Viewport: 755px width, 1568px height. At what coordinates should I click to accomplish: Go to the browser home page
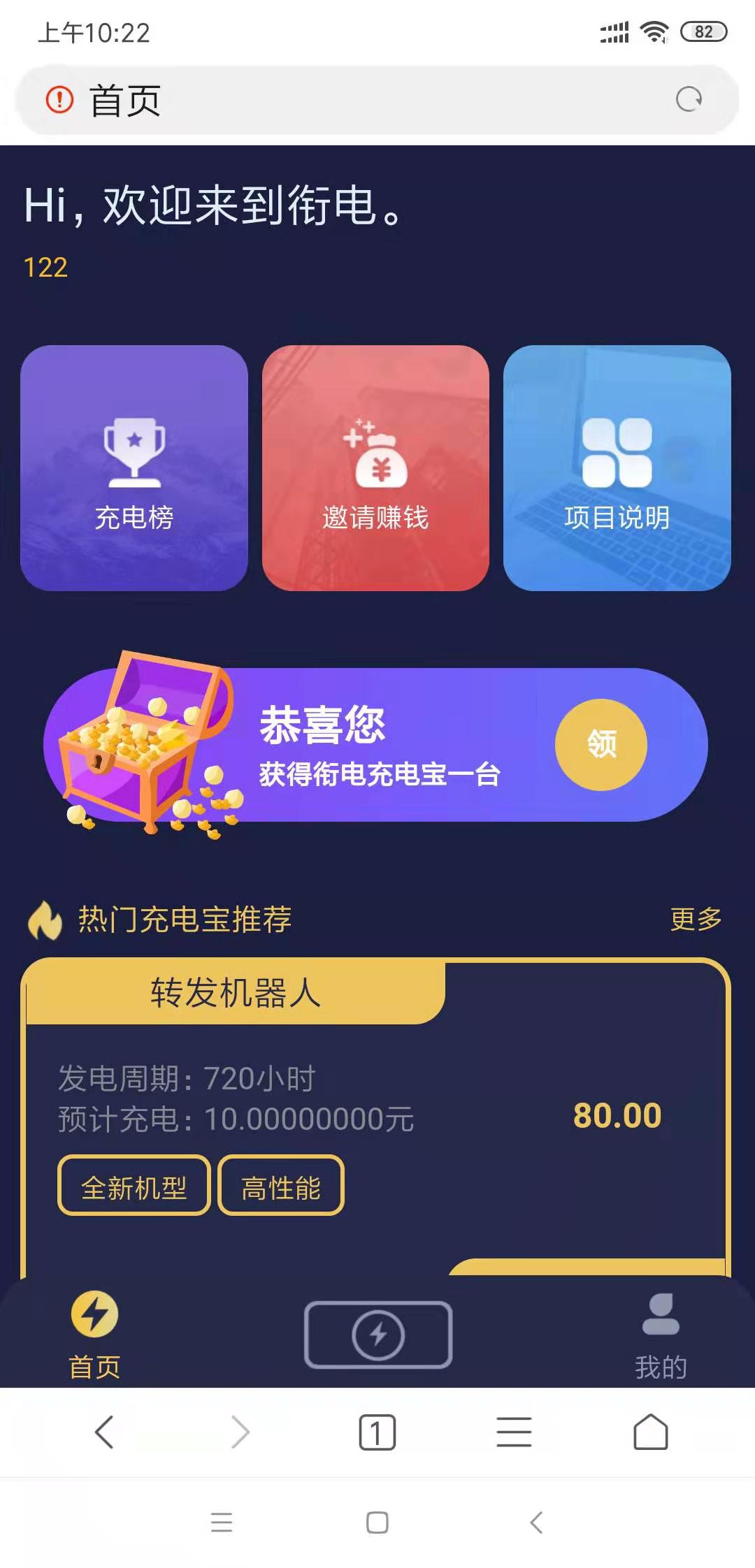pyautogui.click(x=650, y=1432)
